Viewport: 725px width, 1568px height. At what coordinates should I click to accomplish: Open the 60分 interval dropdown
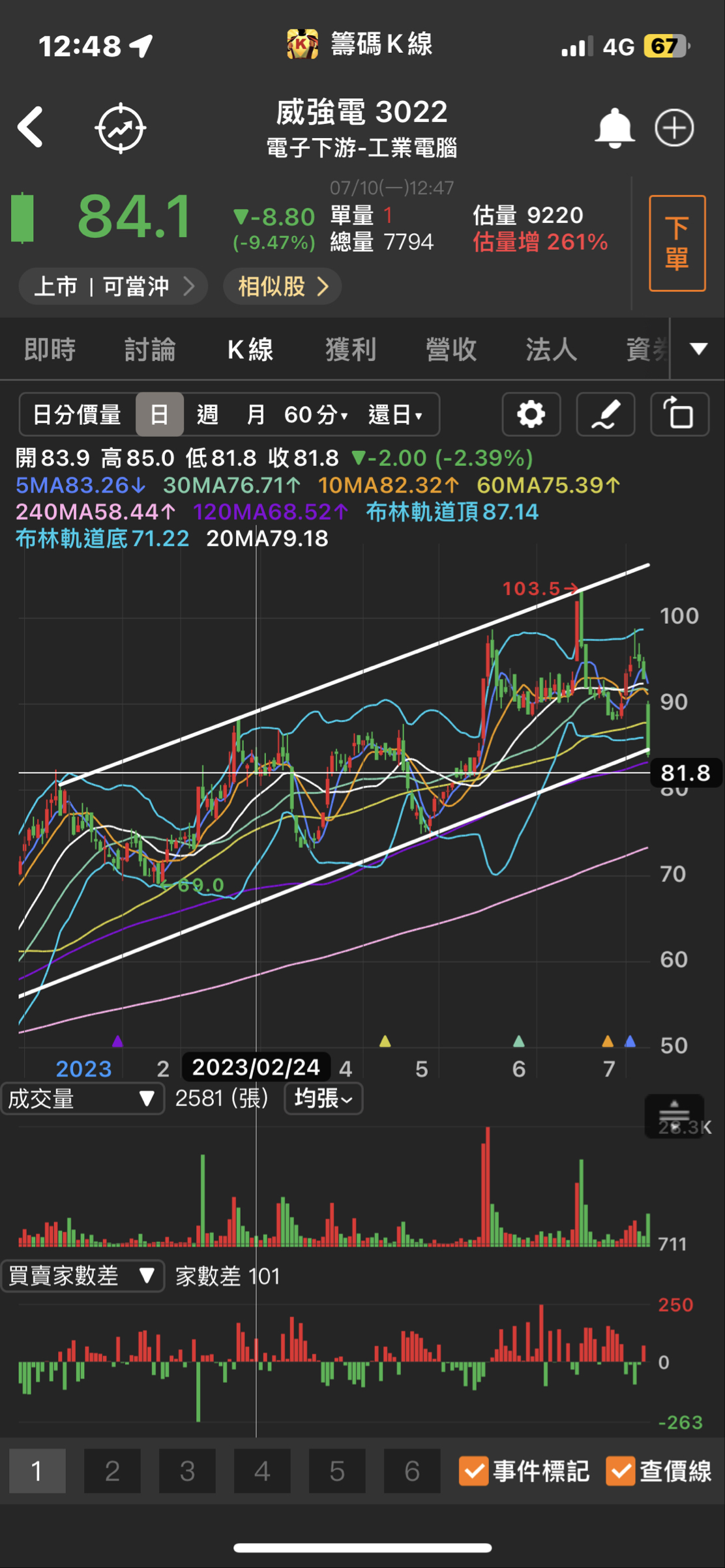point(316,414)
